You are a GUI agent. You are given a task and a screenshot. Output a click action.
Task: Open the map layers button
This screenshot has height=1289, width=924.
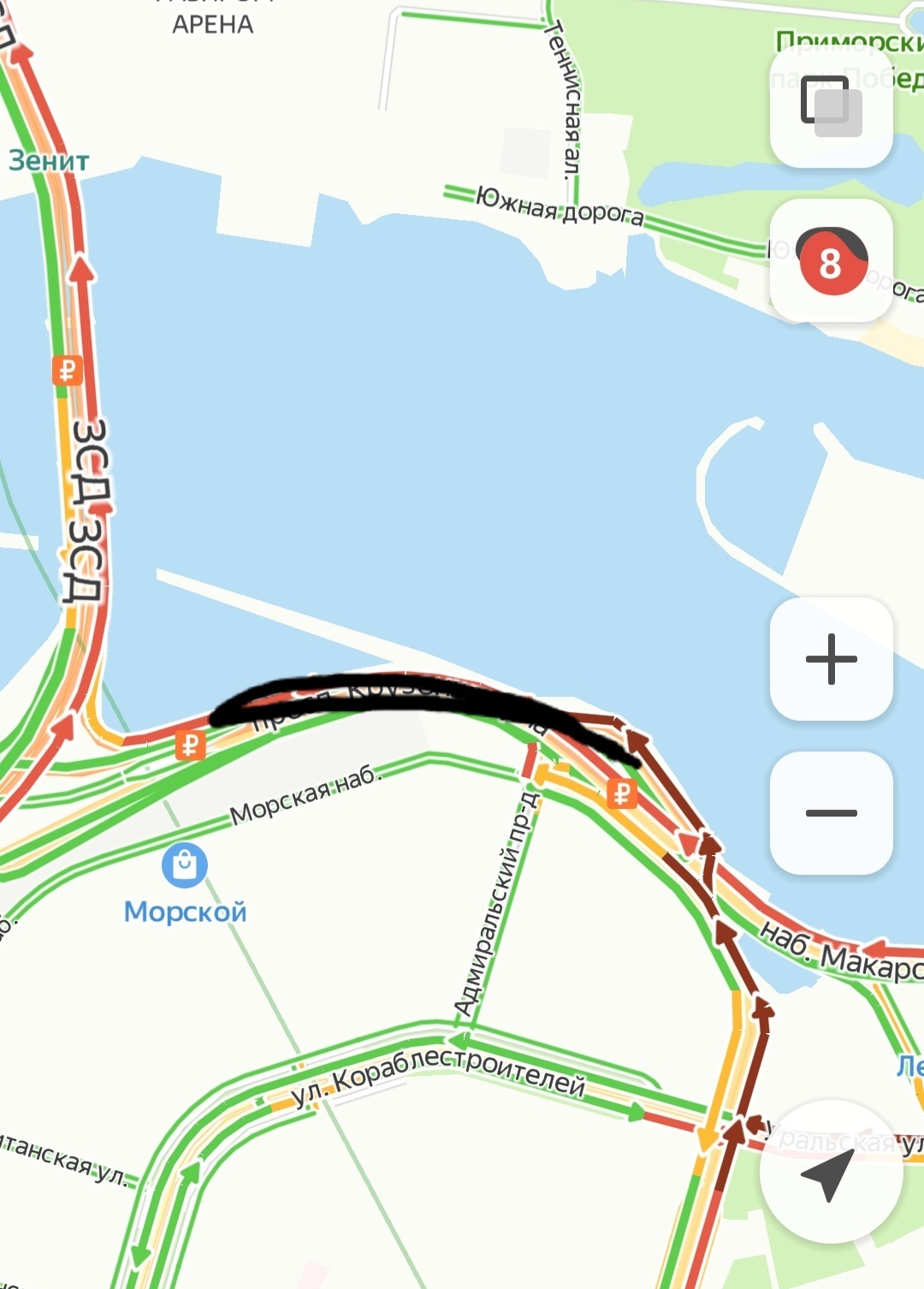click(x=831, y=106)
